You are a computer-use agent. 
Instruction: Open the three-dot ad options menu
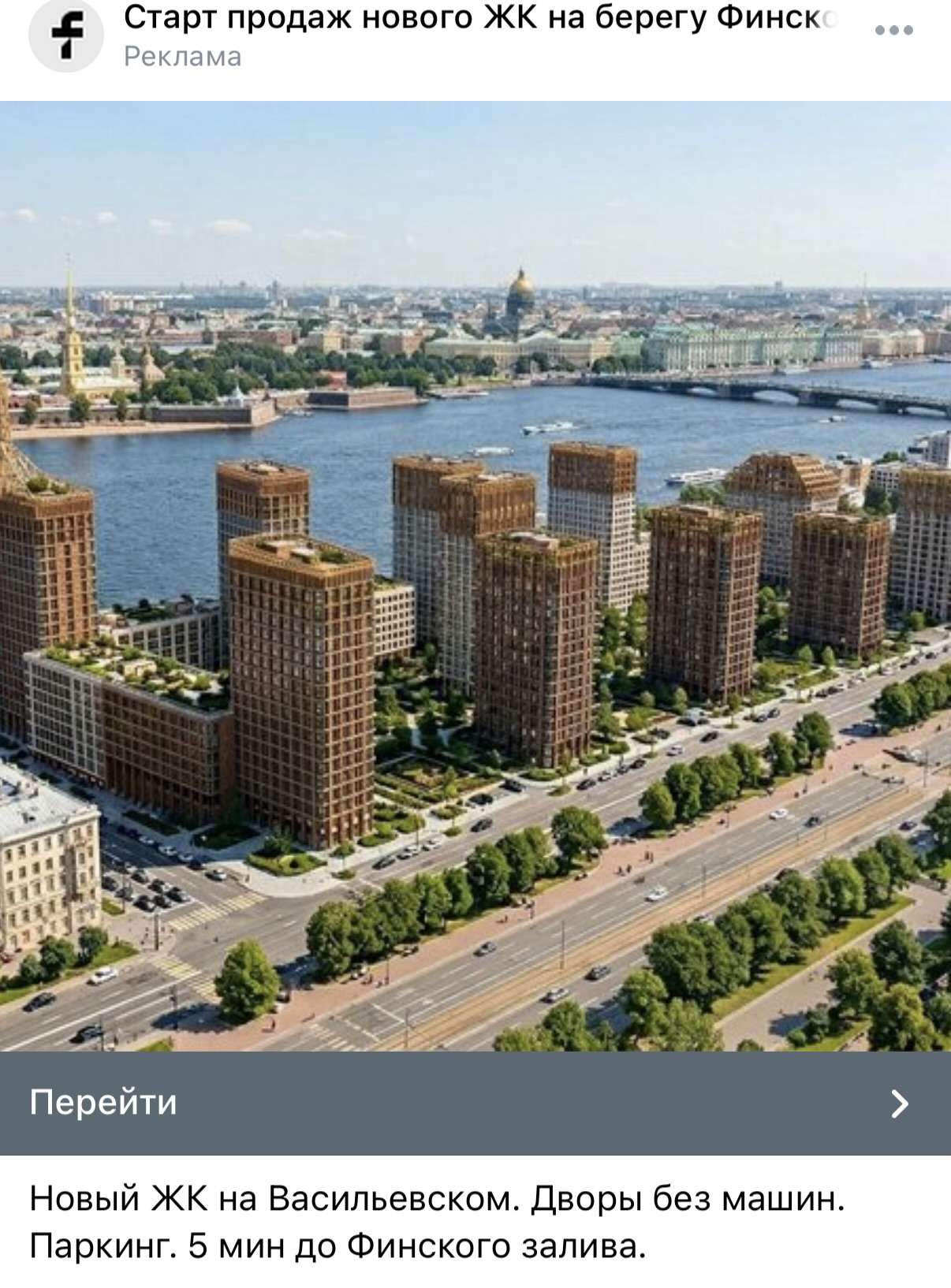tap(893, 31)
